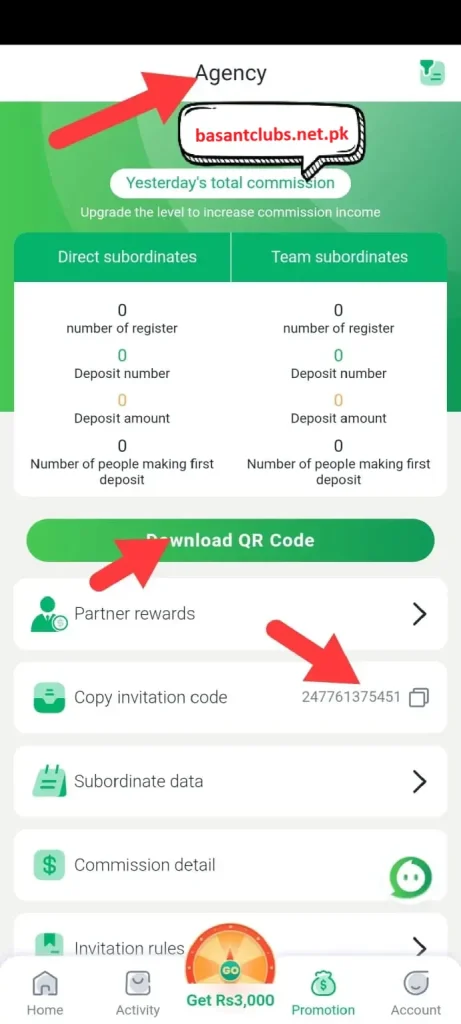Open the filter icon in the Agency header
This screenshot has height=1024, width=461.
[431, 72]
